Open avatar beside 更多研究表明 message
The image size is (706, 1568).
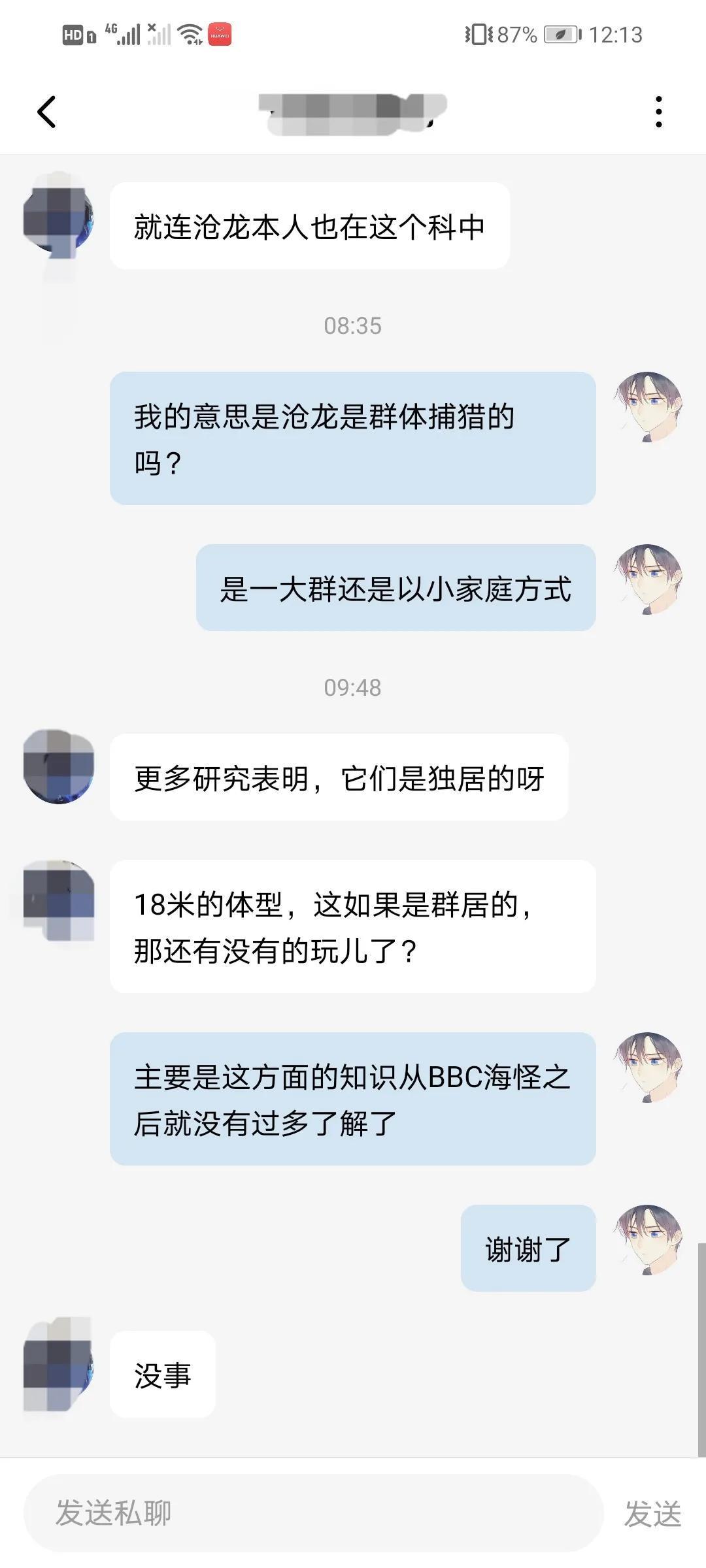pos(59,767)
